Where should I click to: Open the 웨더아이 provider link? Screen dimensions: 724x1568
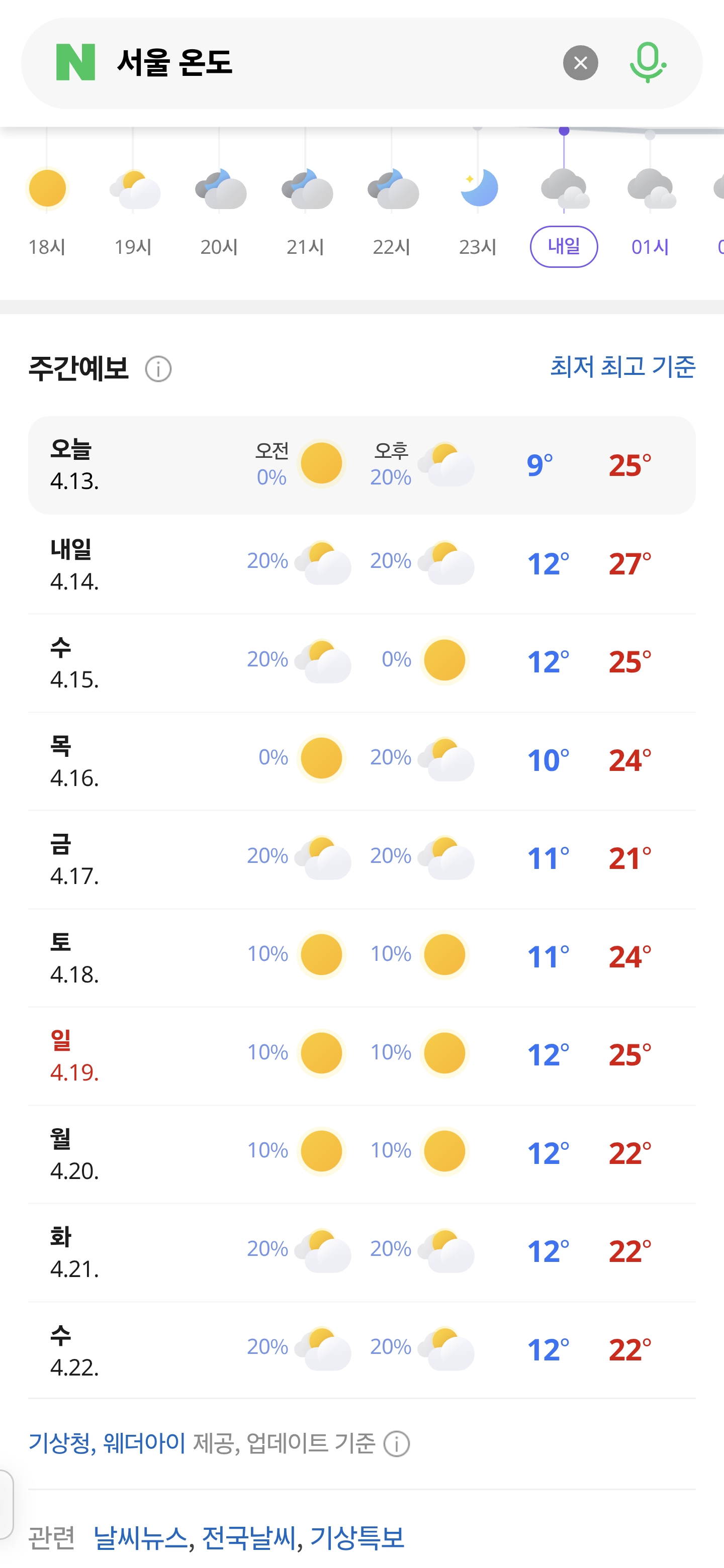coord(144,1443)
